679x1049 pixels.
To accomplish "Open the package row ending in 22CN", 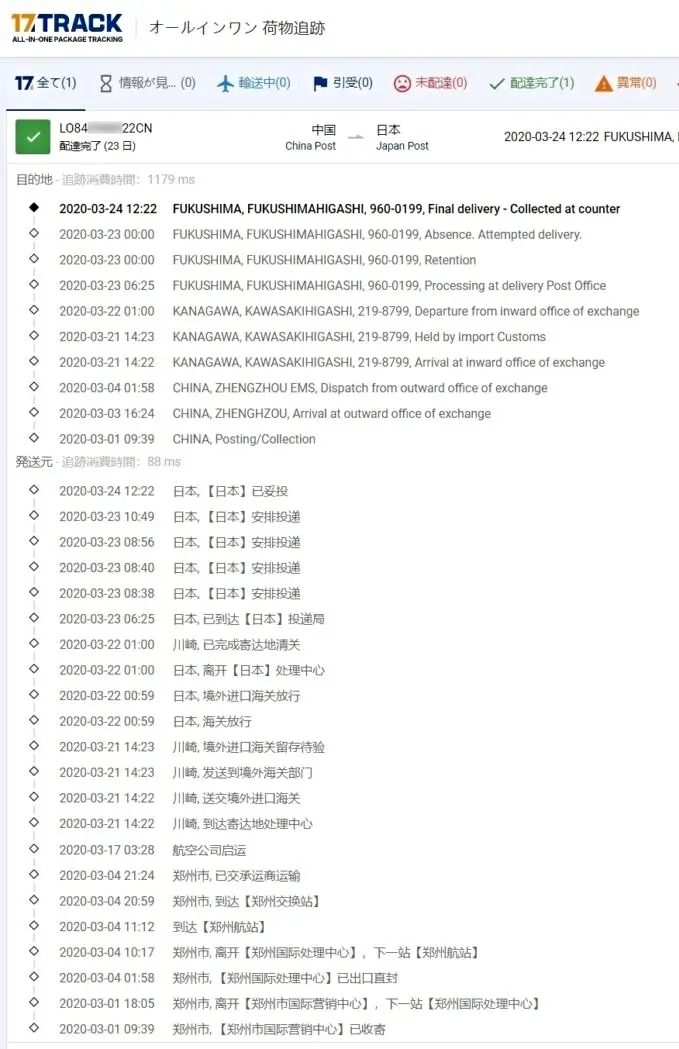I will (x=105, y=129).
